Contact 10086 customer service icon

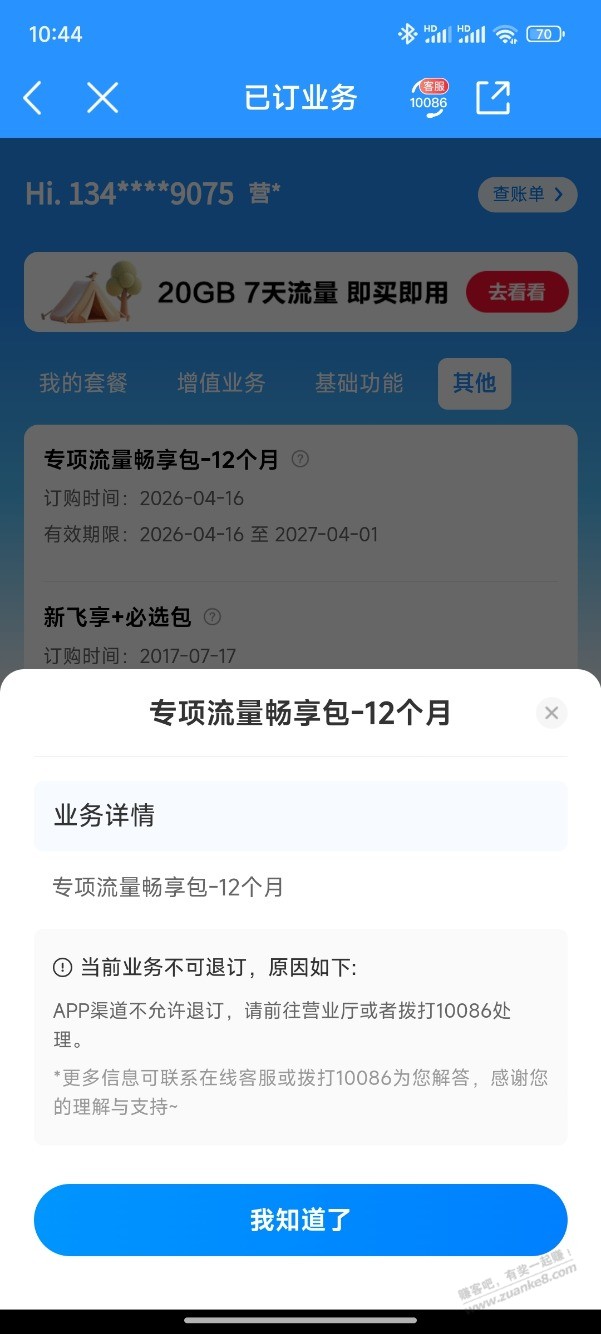(x=429, y=97)
